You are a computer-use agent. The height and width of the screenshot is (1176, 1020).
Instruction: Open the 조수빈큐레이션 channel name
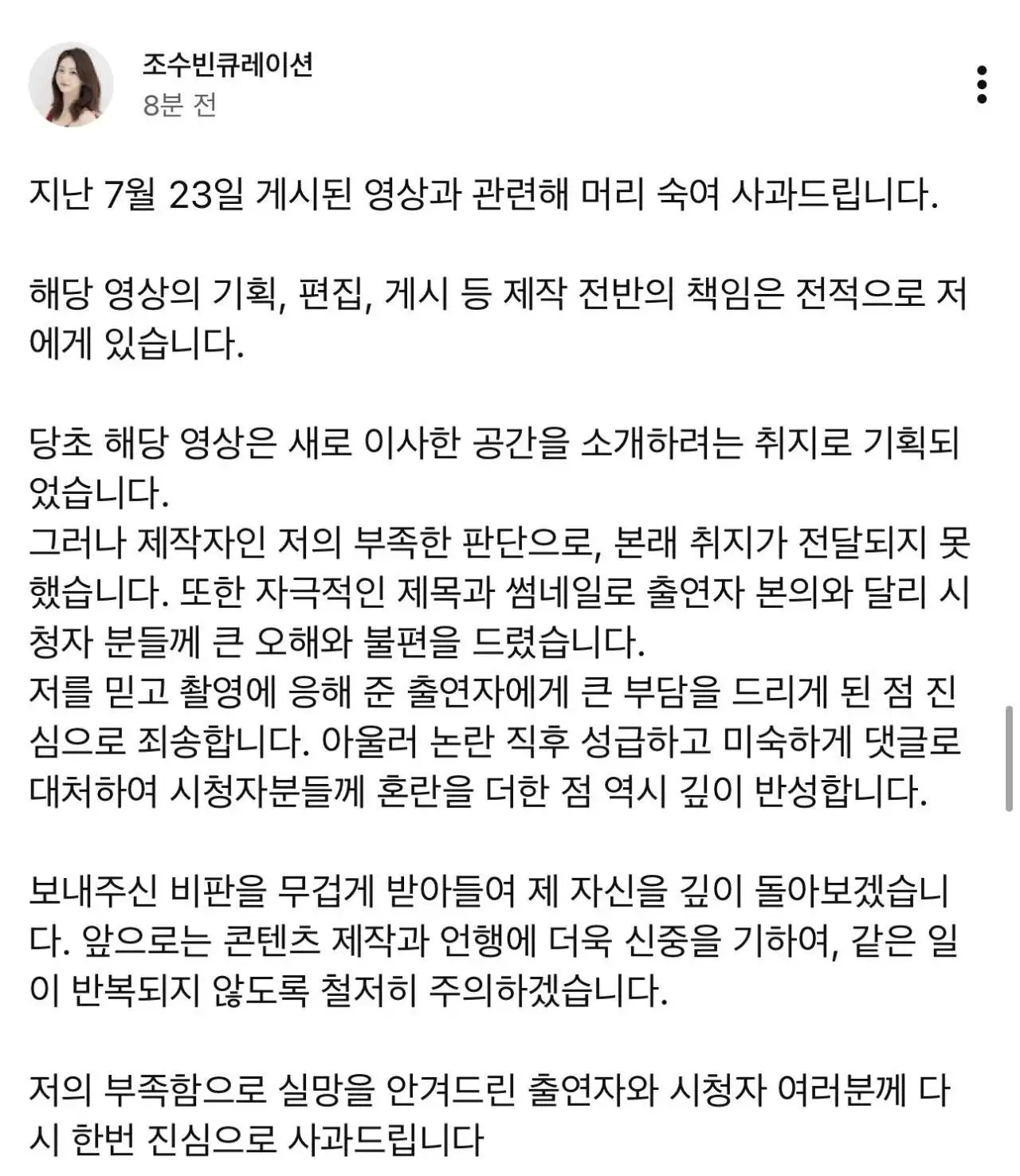(x=227, y=65)
